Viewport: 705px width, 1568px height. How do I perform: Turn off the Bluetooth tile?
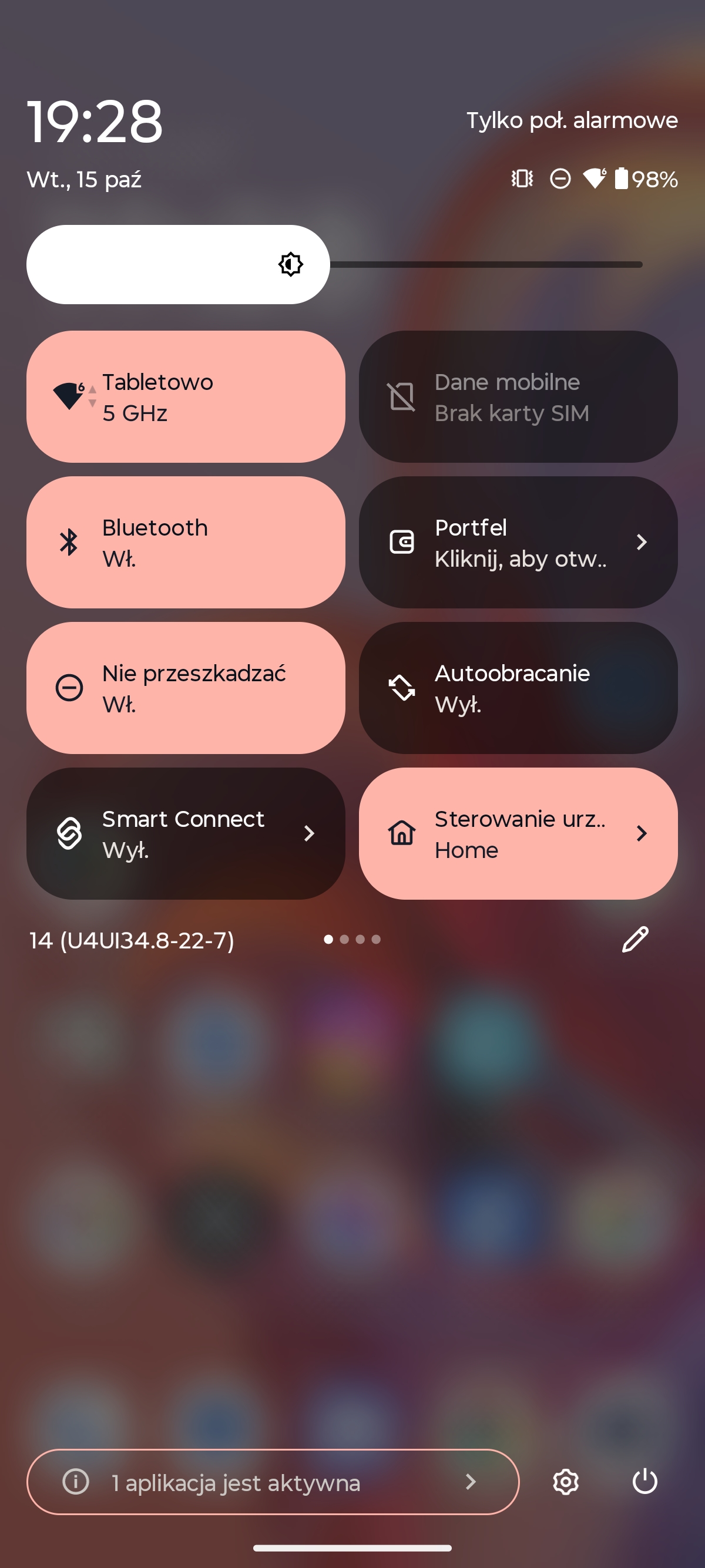pyautogui.click(x=186, y=543)
